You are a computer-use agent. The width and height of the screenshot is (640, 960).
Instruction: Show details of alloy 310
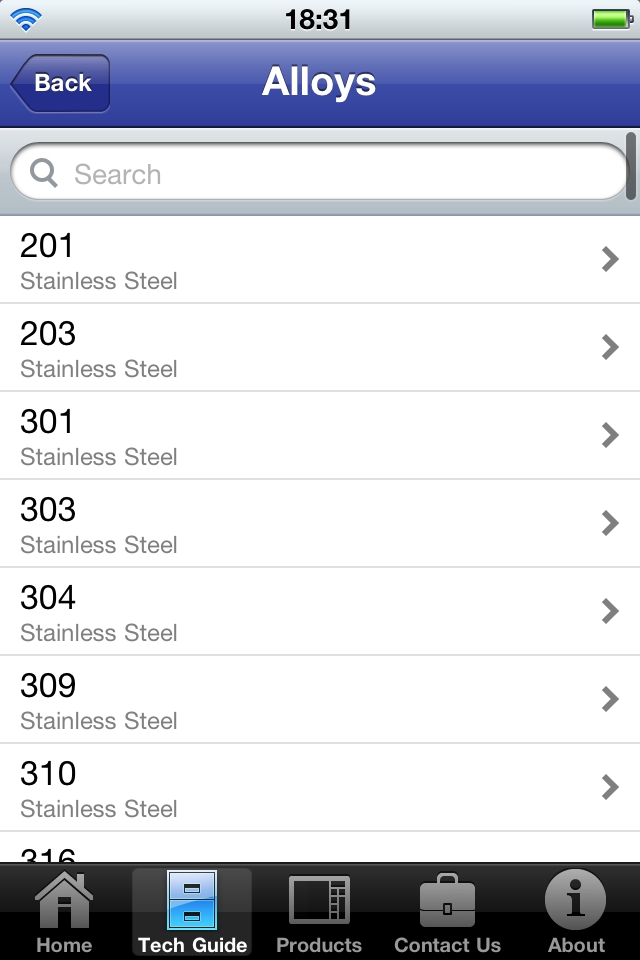tap(320, 788)
